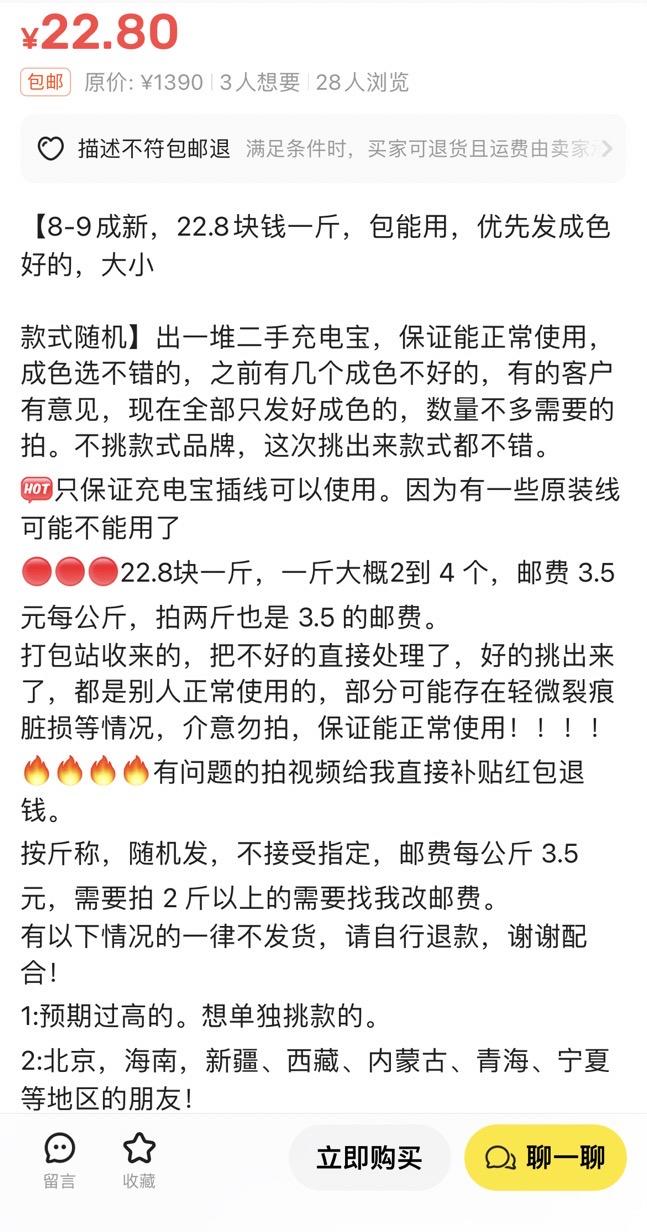Tap 立即购买 to buy now
The image size is (647, 1232).
tap(369, 1158)
